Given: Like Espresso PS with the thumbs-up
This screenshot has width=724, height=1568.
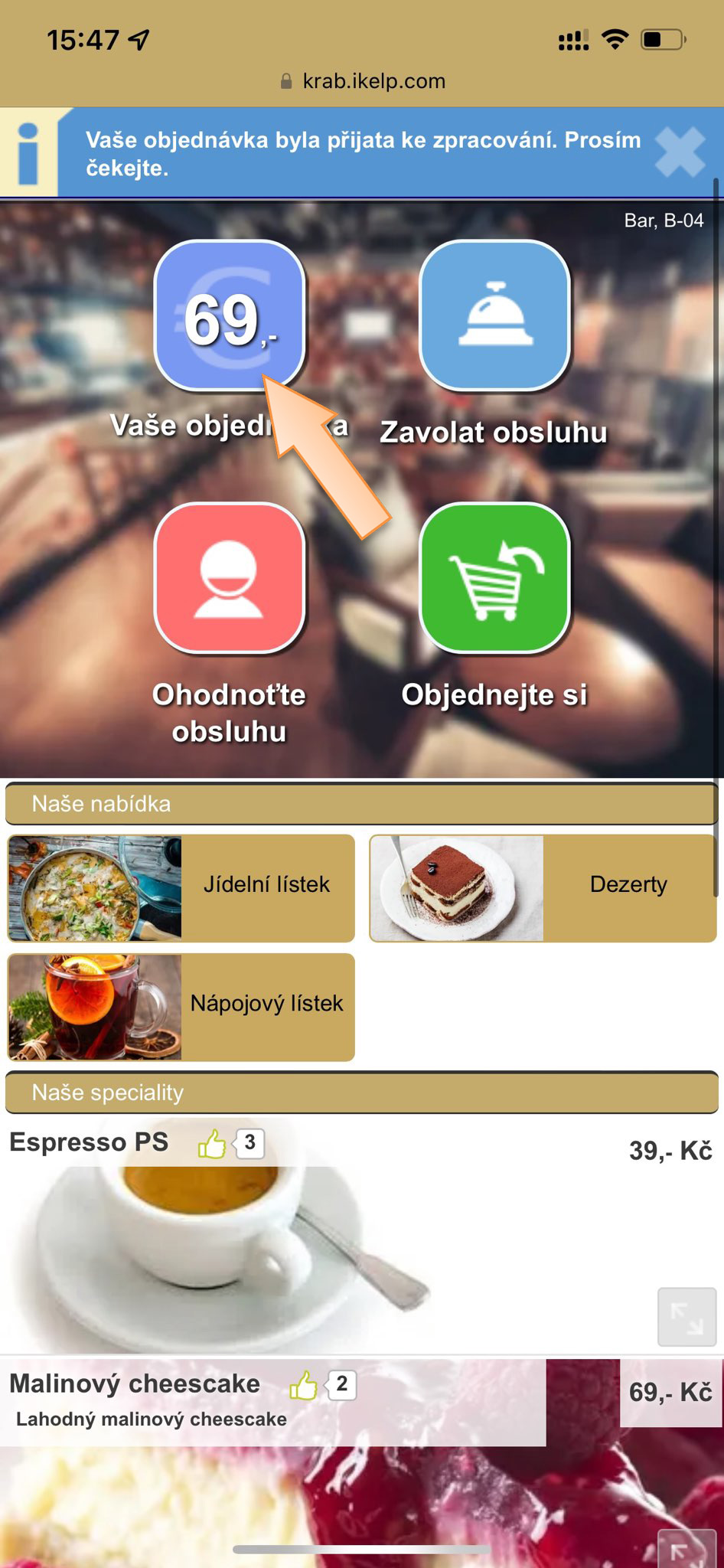Looking at the screenshot, I should pyautogui.click(x=212, y=1144).
